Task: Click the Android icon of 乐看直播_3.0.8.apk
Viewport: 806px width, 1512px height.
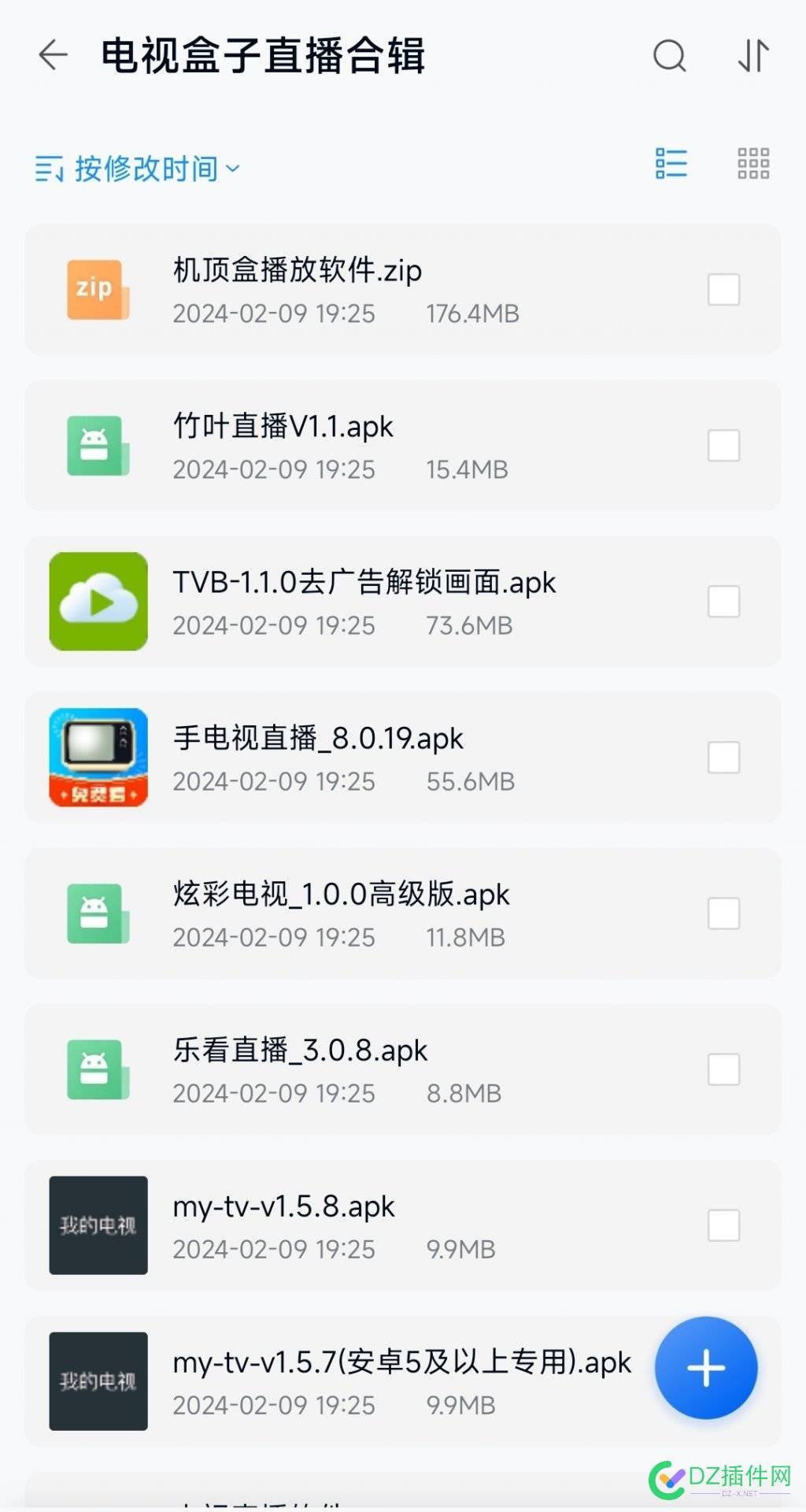Action: tap(98, 1069)
